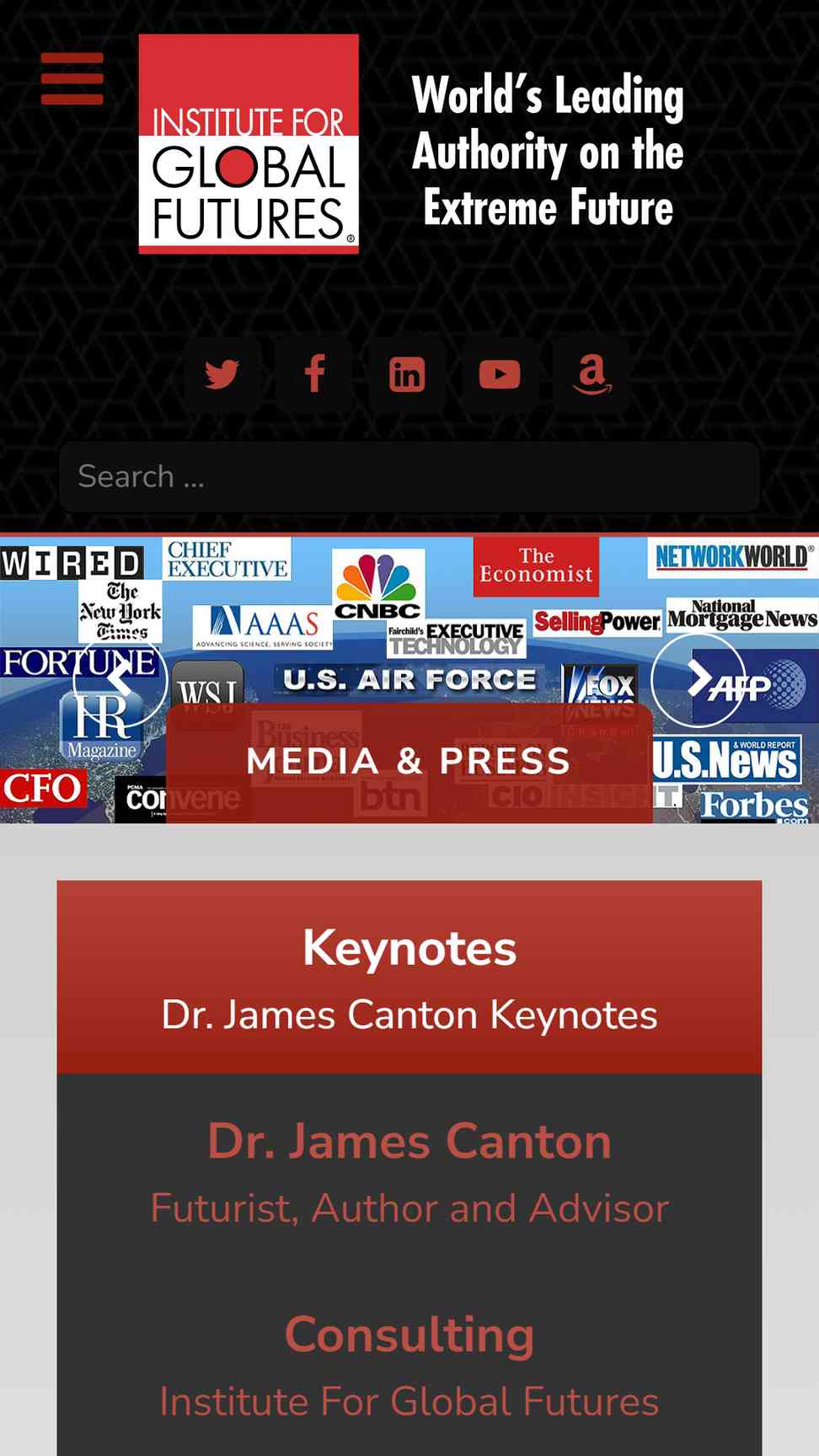The image size is (819, 1456).
Task: Tap the Institute for Global Futures logo
Action: (x=249, y=144)
